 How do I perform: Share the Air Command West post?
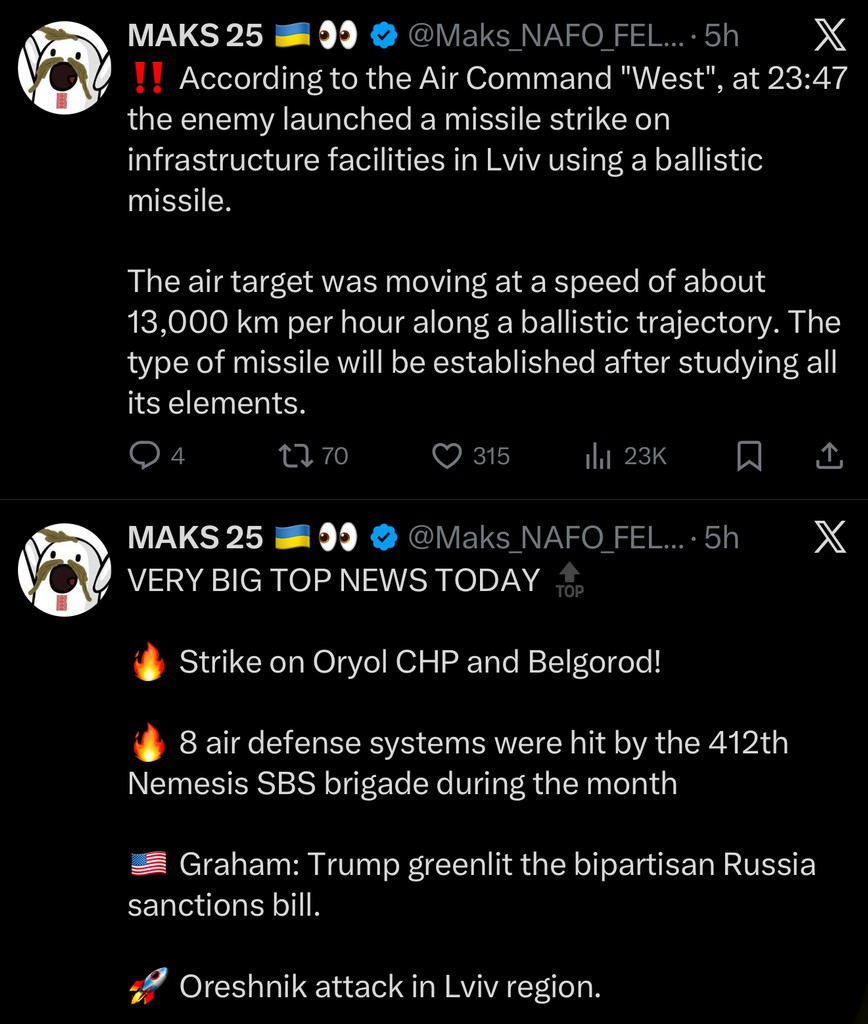[x=828, y=456]
